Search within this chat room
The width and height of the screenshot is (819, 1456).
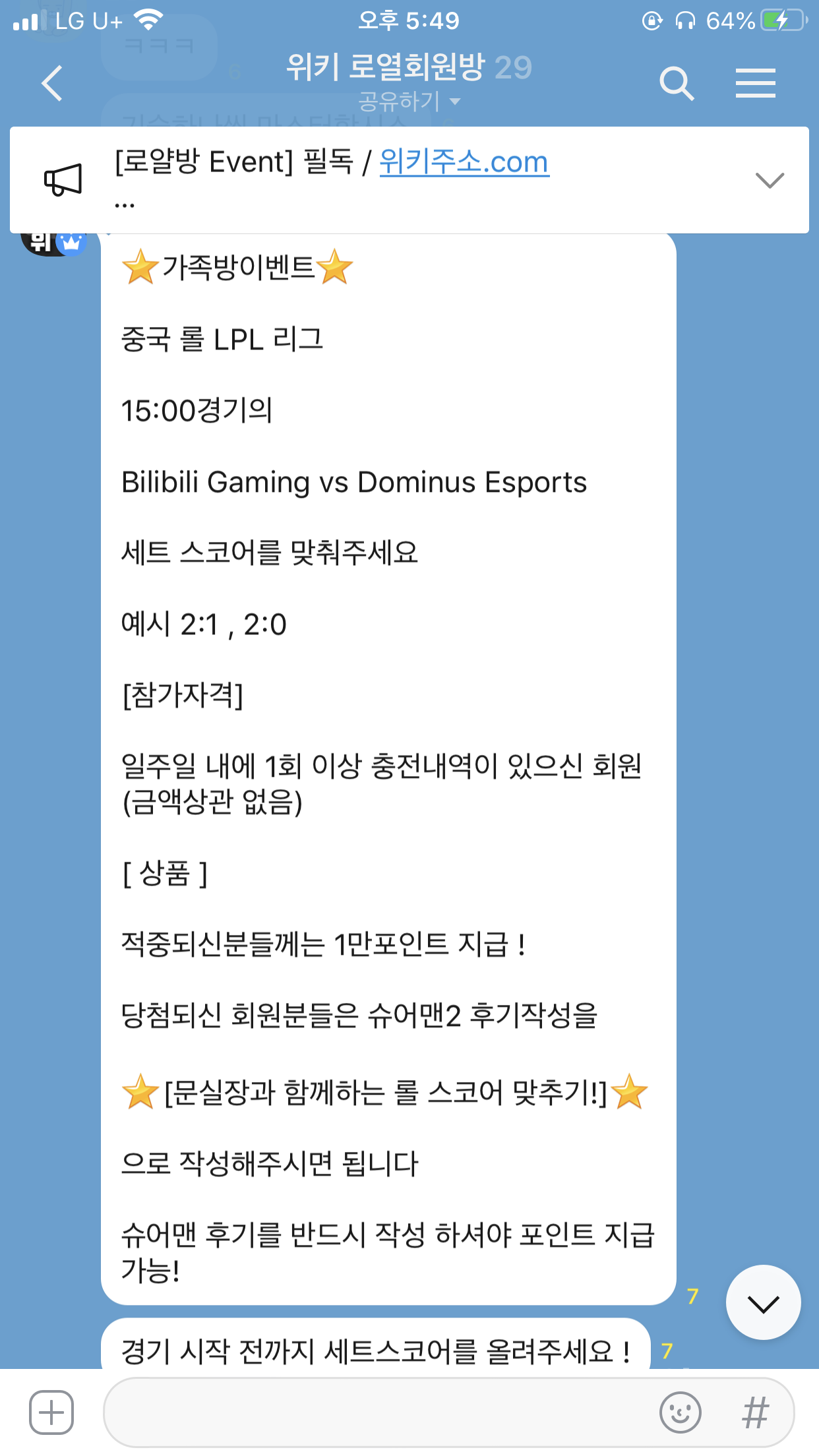(677, 84)
